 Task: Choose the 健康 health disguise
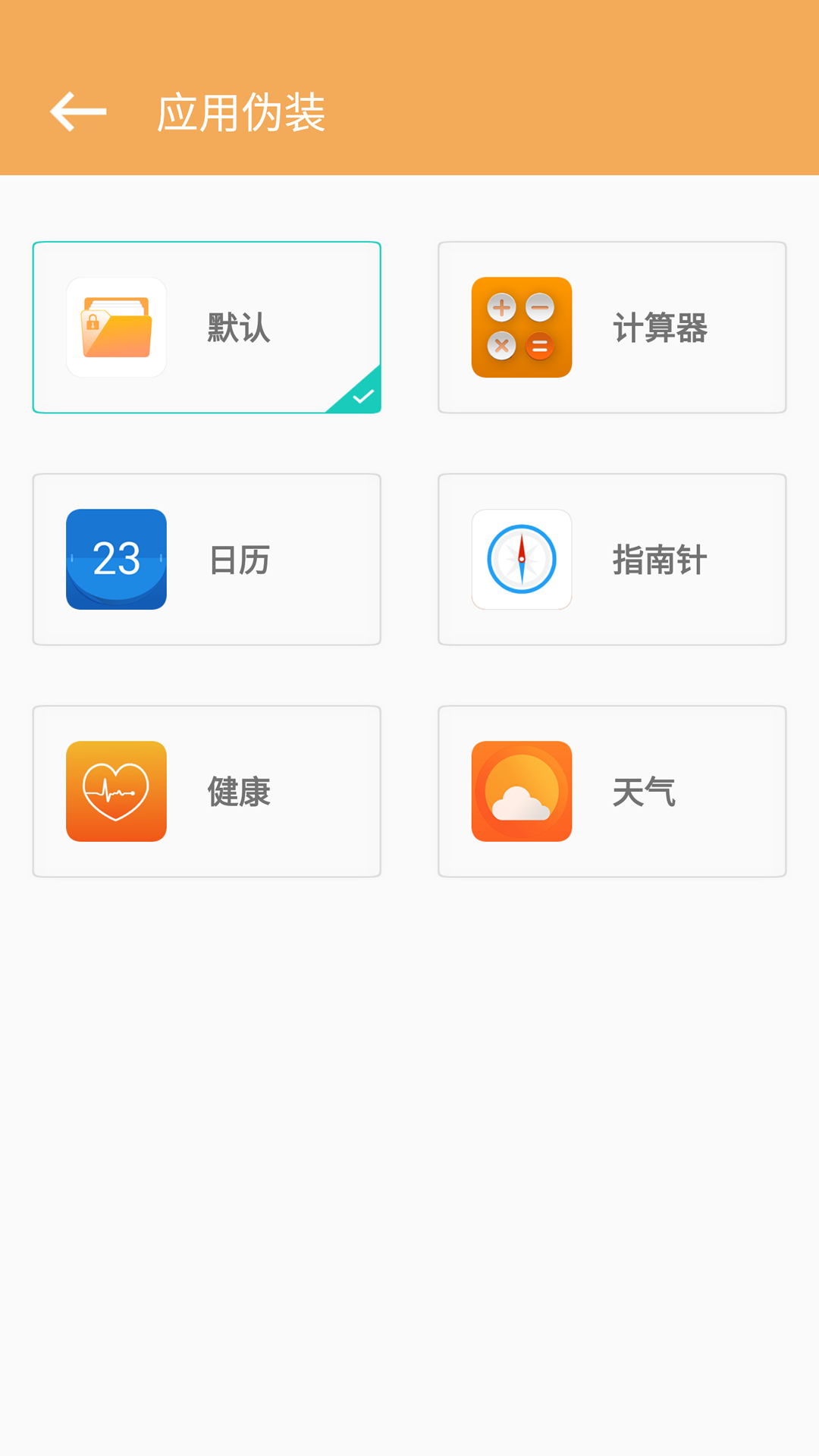(x=206, y=792)
